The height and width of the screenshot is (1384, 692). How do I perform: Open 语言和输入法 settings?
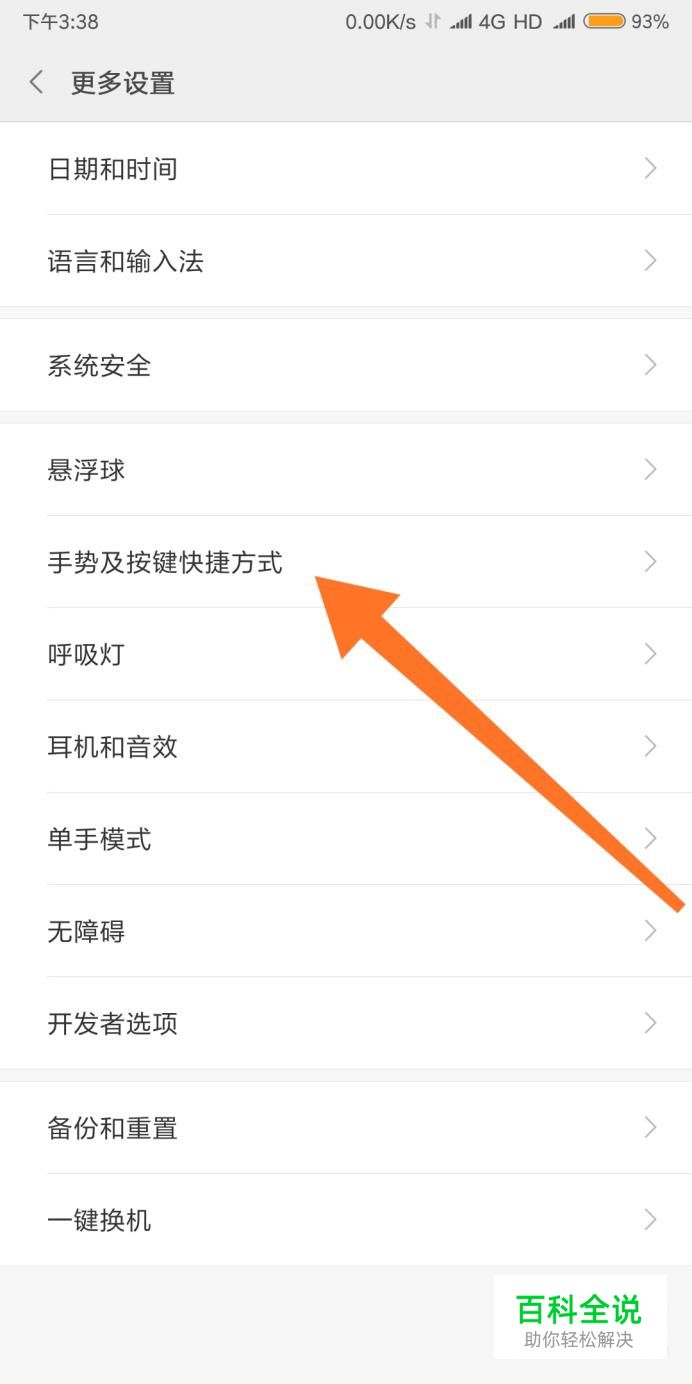coord(346,261)
